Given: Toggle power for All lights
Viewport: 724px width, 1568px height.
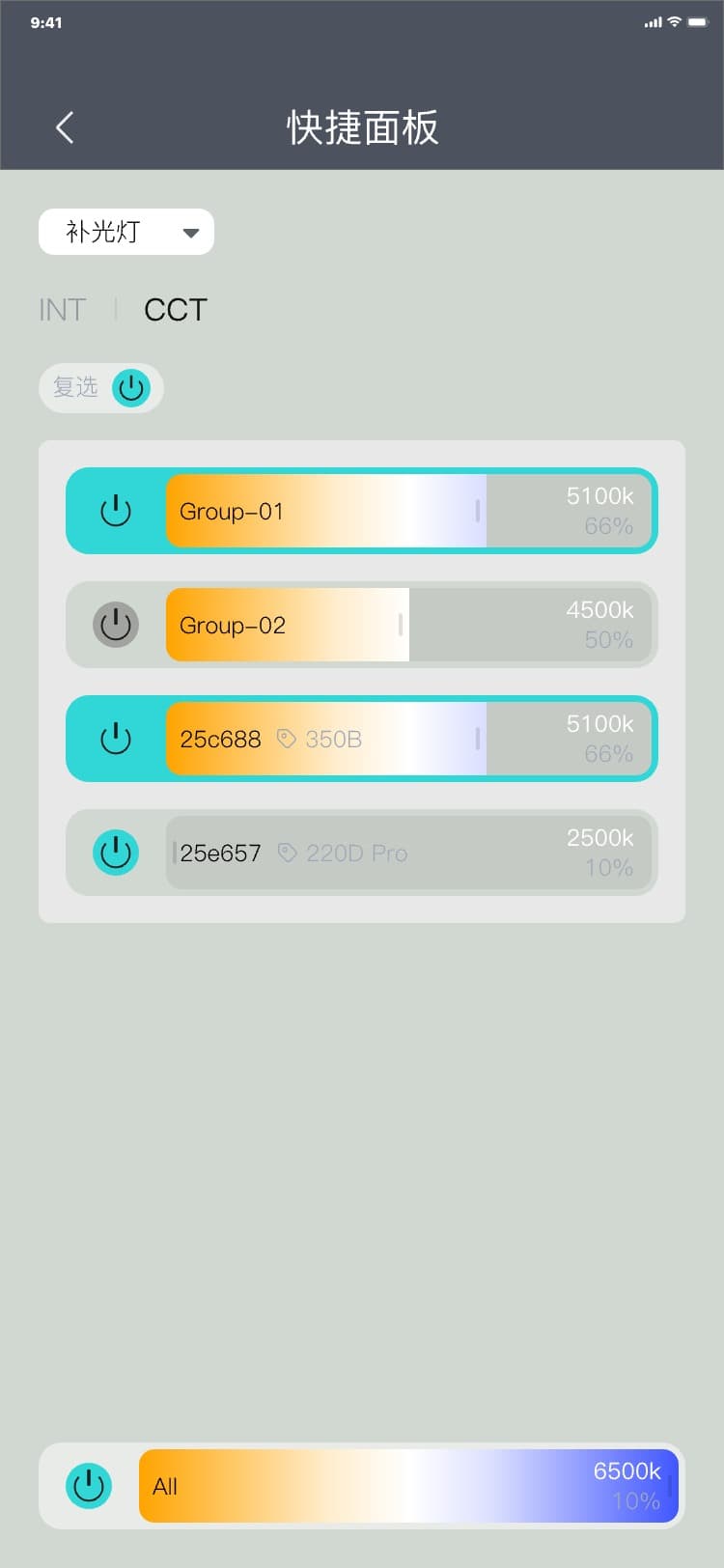Looking at the screenshot, I should [x=89, y=1486].
